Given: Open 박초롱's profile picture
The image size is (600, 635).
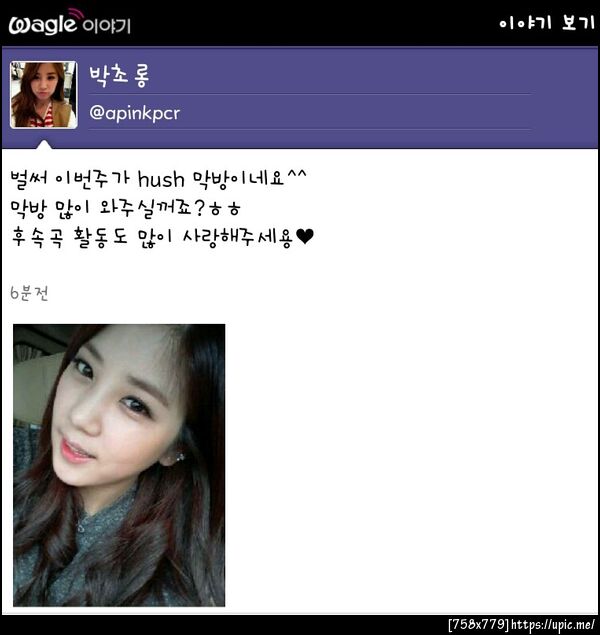Looking at the screenshot, I should (43, 94).
